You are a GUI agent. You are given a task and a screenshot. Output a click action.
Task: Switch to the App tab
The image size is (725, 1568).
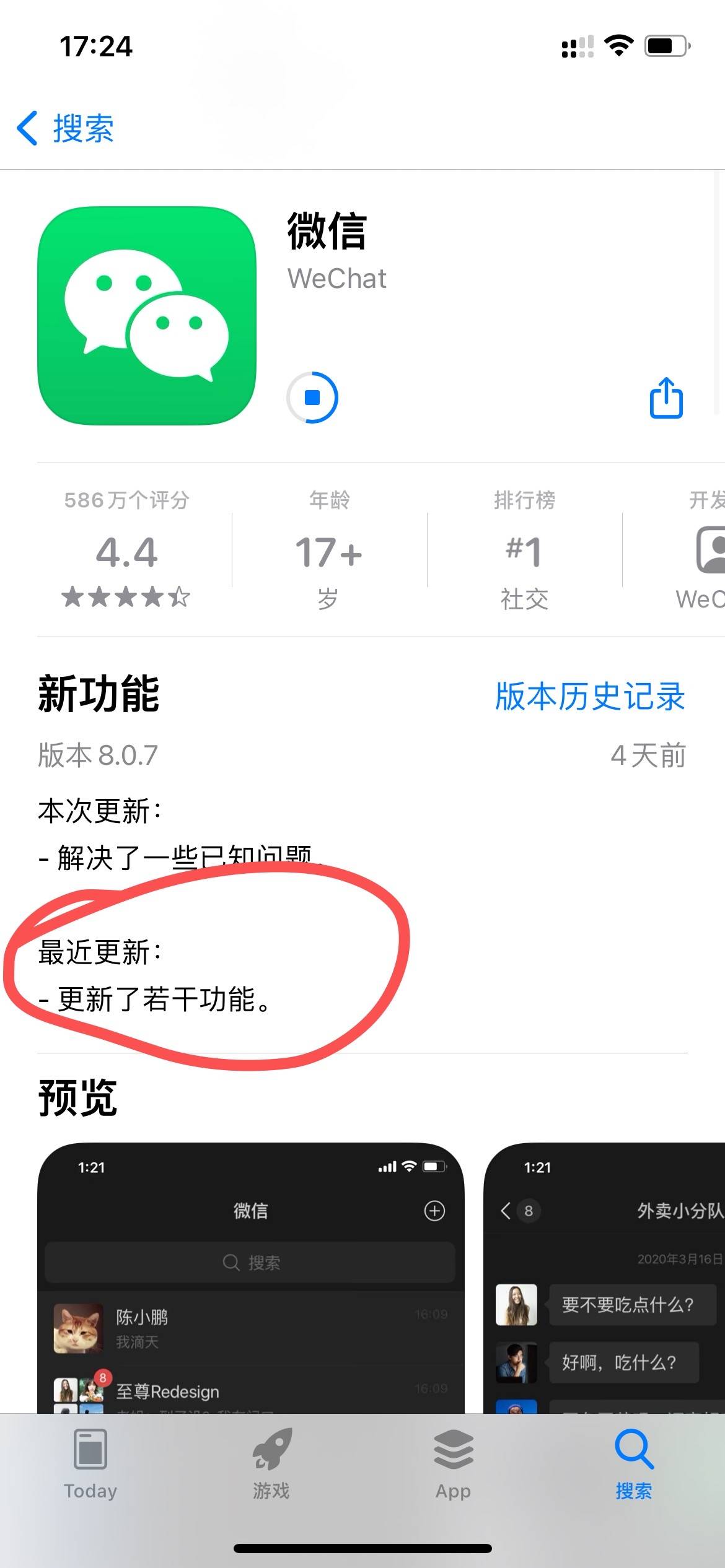point(453,1464)
